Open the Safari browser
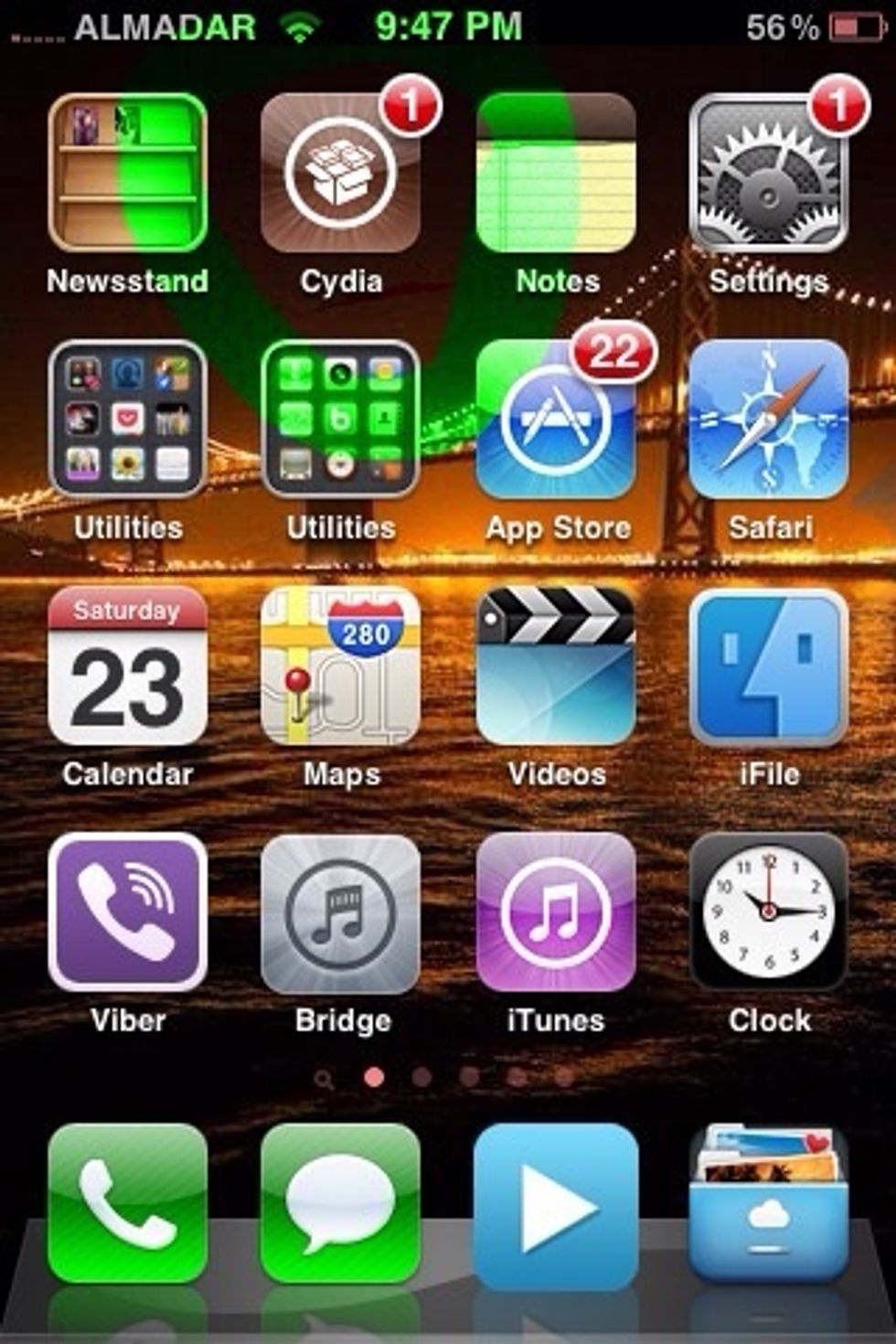The width and height of the screenshot is (896, 1344). tap(768, 419)
